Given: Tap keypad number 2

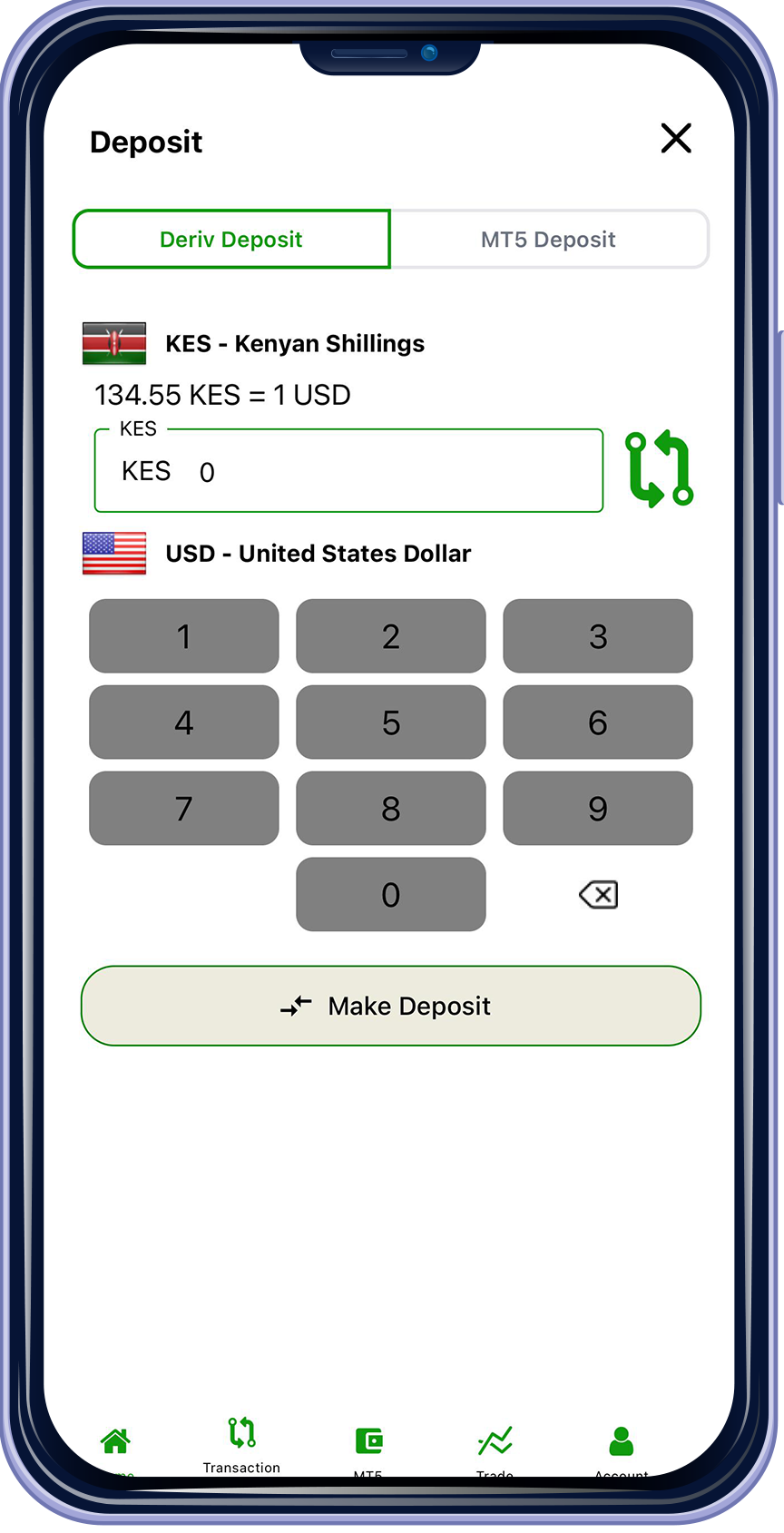Looking at the screenshot, I should coord(391,636).
